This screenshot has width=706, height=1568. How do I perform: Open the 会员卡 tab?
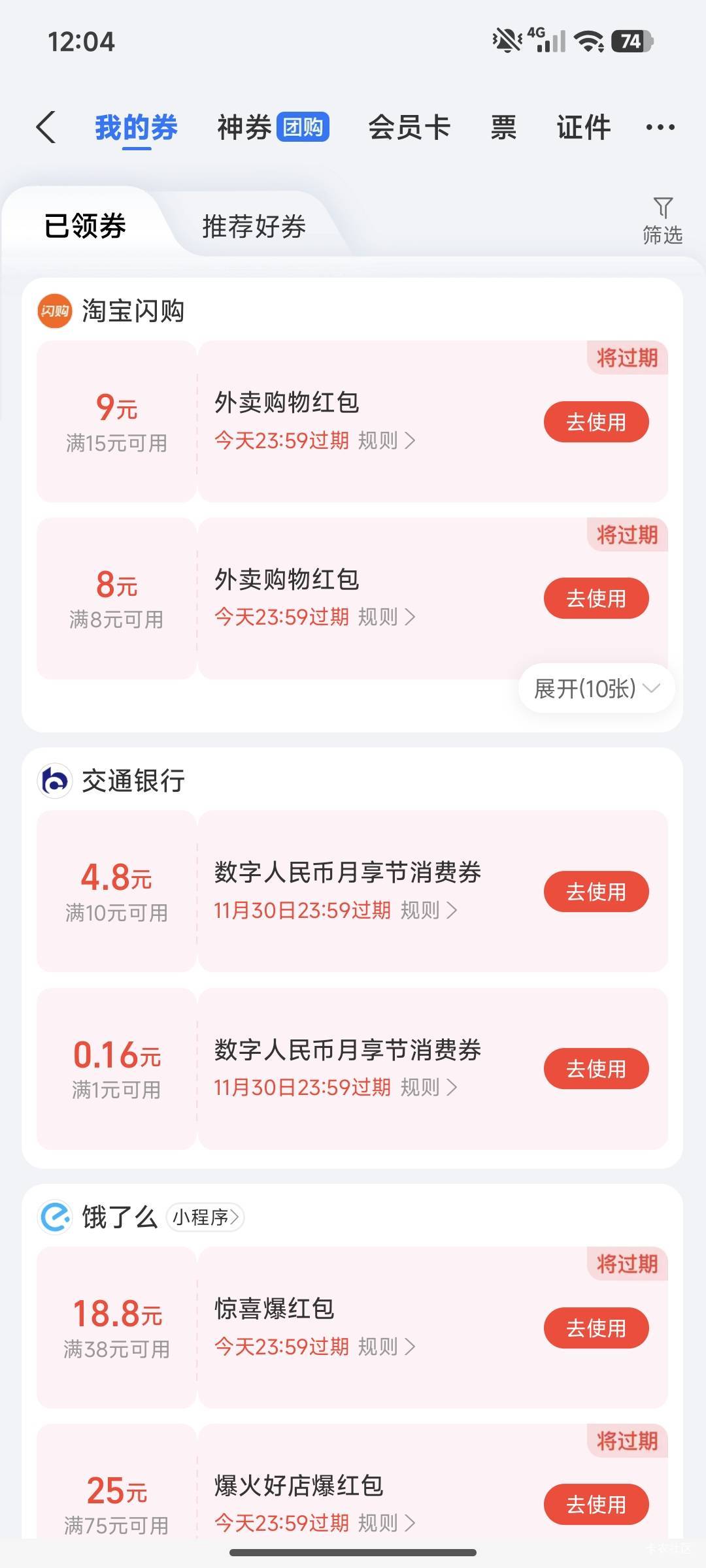point(409,127)
